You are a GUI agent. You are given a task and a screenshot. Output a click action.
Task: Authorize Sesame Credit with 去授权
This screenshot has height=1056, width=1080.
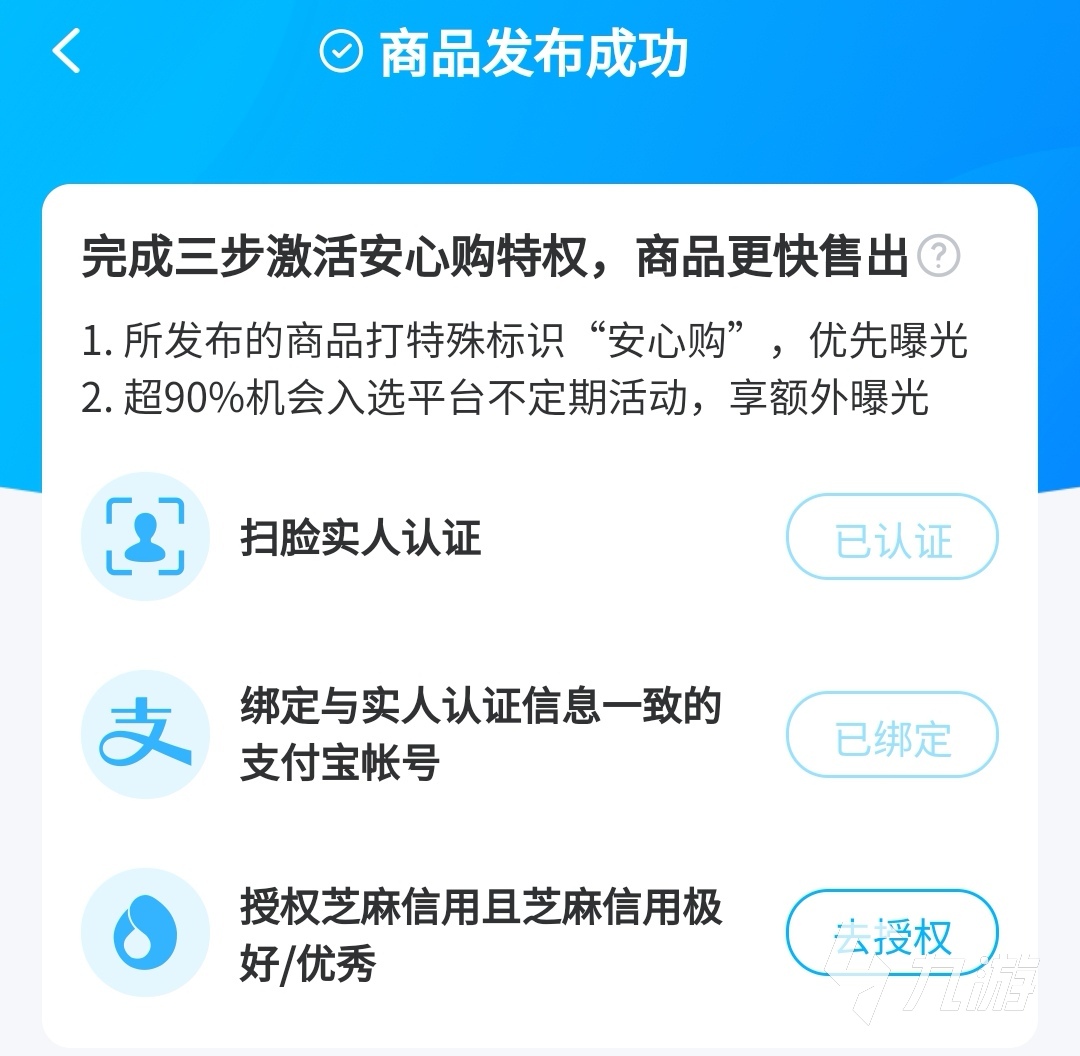pos(892,933)
